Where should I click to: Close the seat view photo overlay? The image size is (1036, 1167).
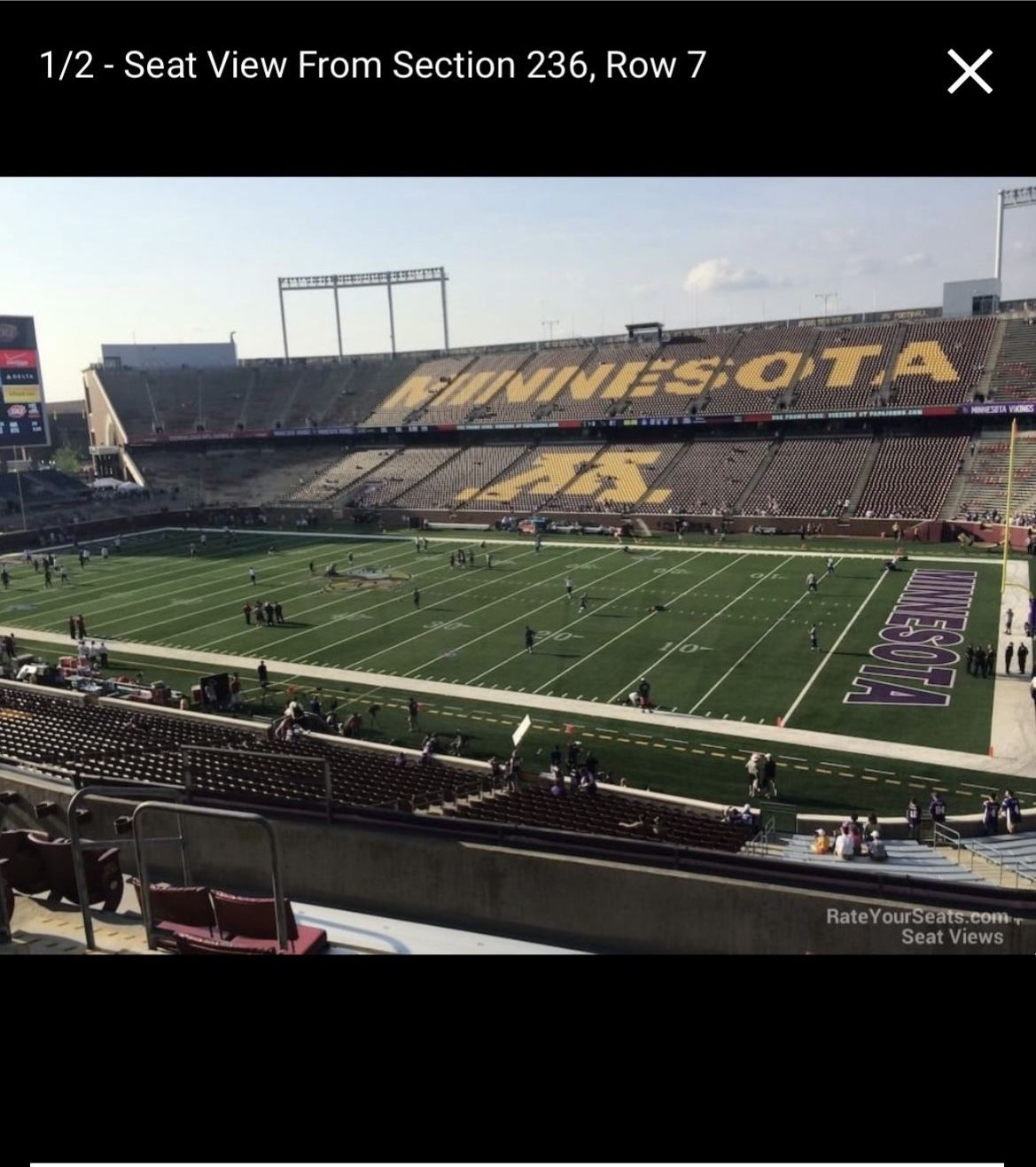970,71
